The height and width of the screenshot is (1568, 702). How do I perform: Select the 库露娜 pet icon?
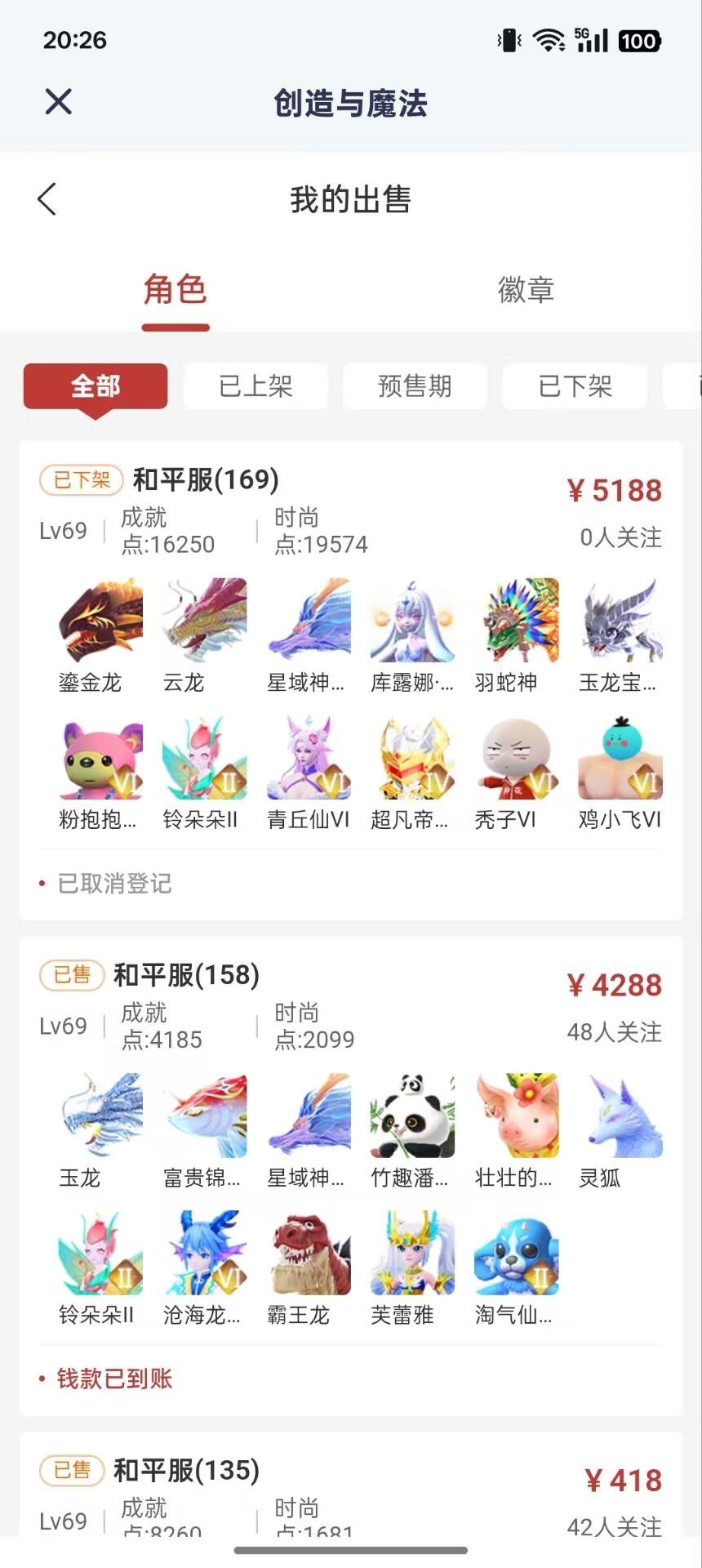[411, 621]
